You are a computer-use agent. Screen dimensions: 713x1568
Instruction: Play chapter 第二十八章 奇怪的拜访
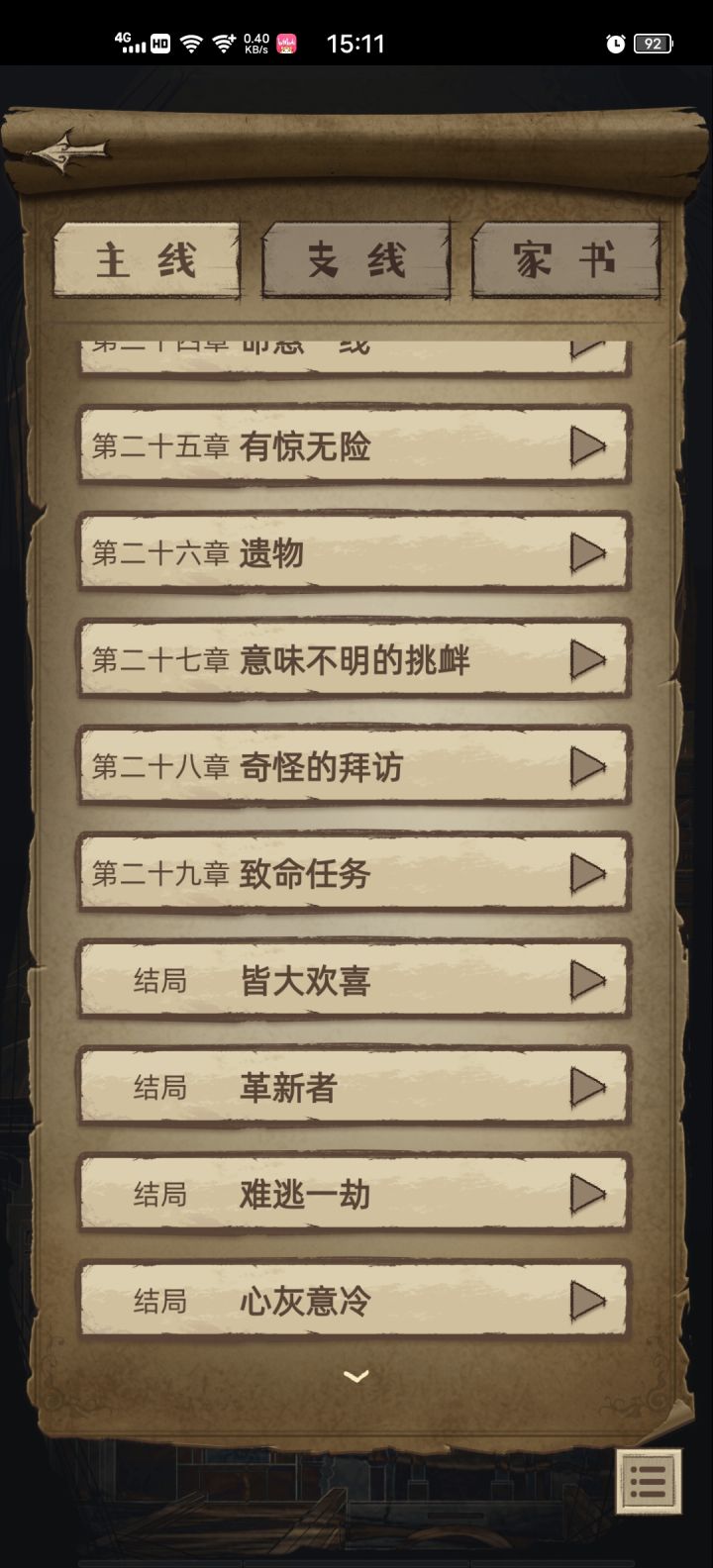pos(588,767)
